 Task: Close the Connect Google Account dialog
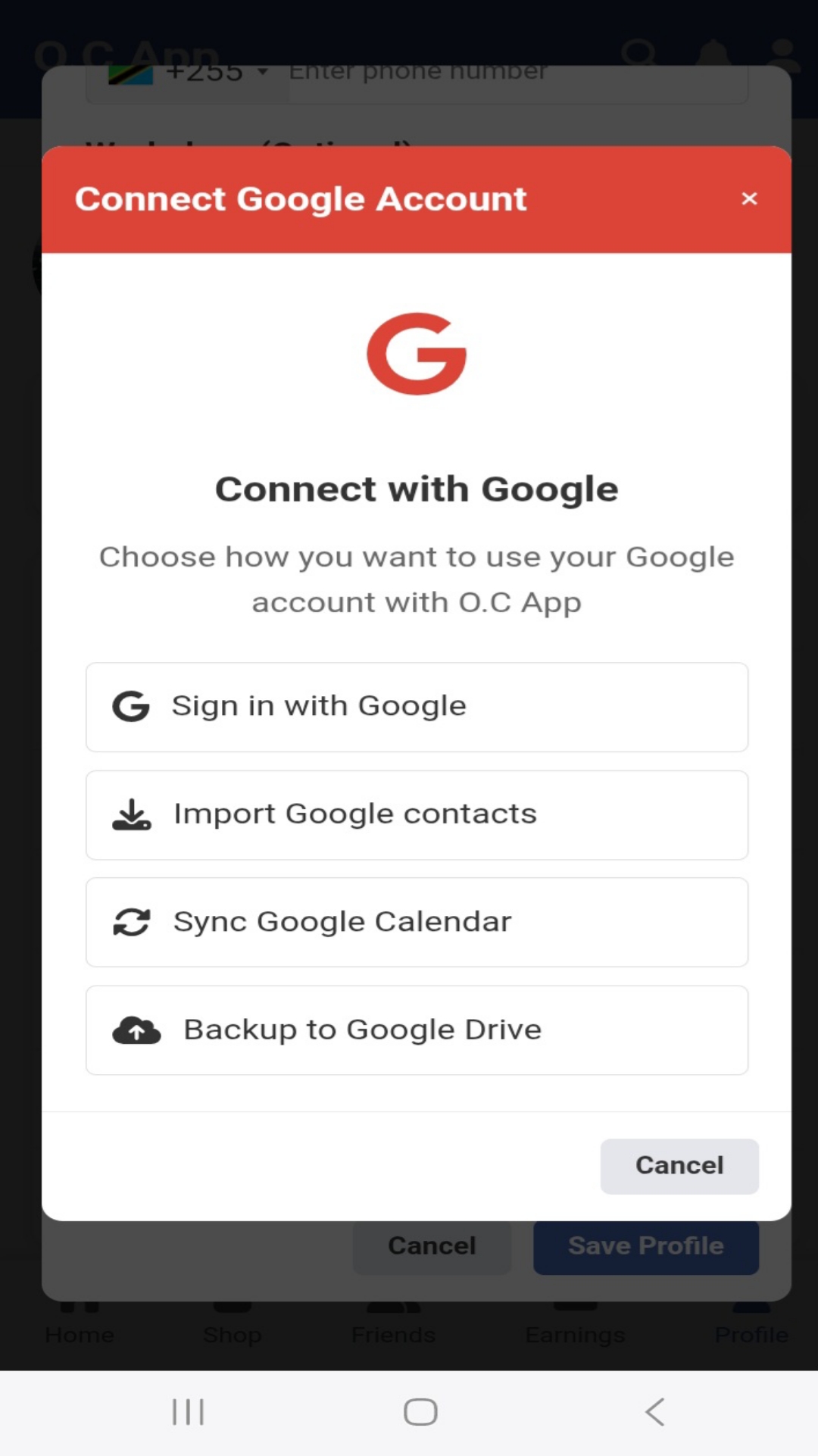pyautogui.click(x=749, y=198)
